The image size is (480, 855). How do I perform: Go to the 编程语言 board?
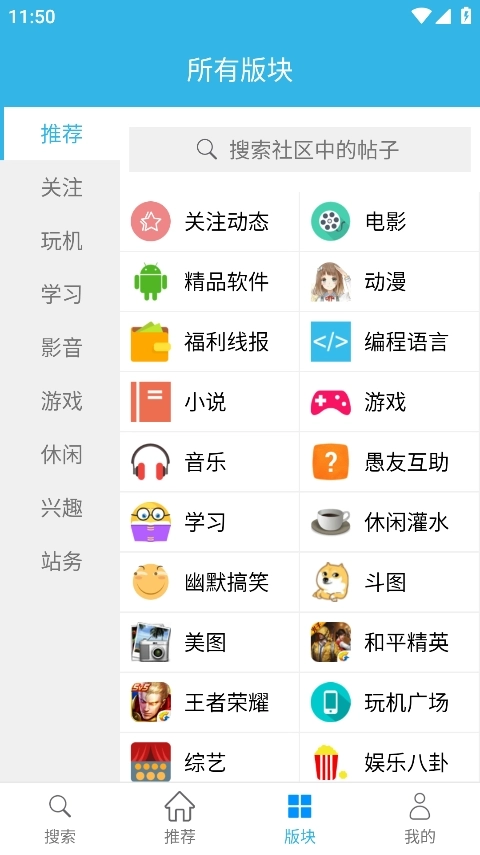click(389, 342)
